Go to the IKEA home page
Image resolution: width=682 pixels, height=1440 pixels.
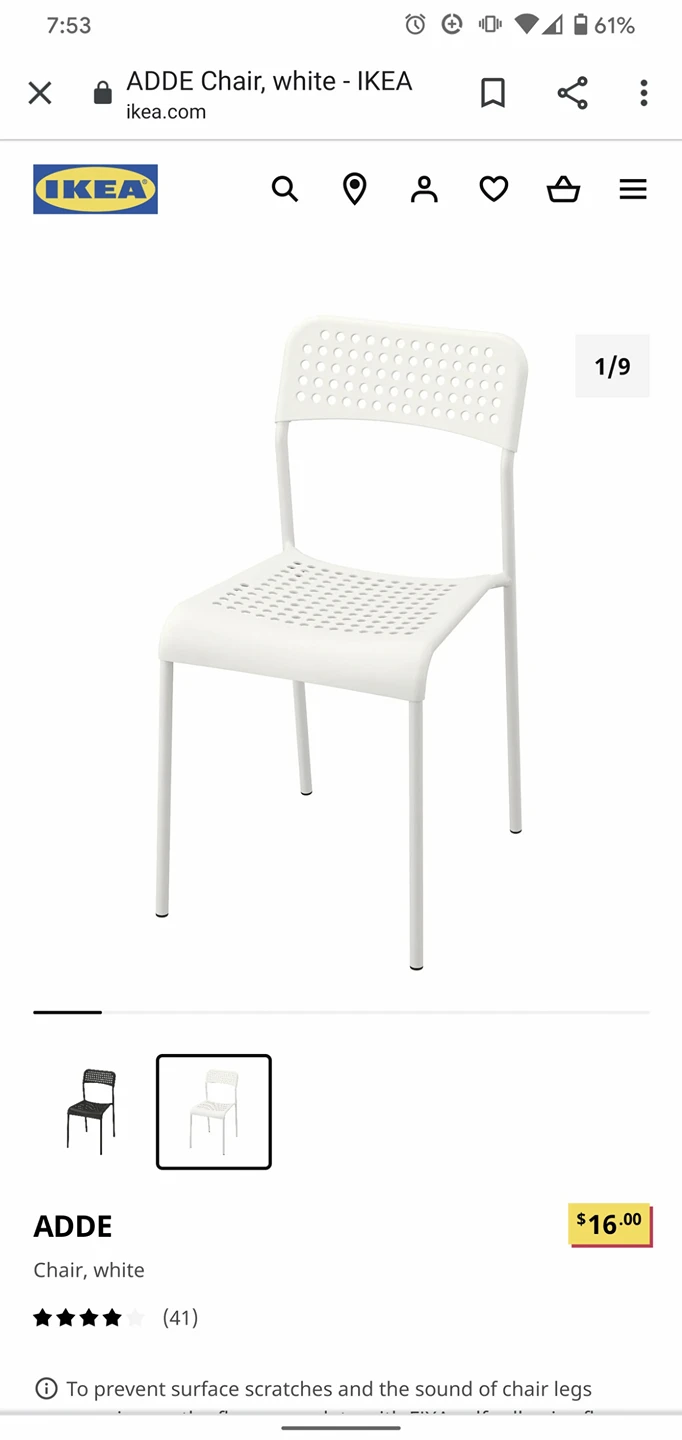[x=95, y=189]
